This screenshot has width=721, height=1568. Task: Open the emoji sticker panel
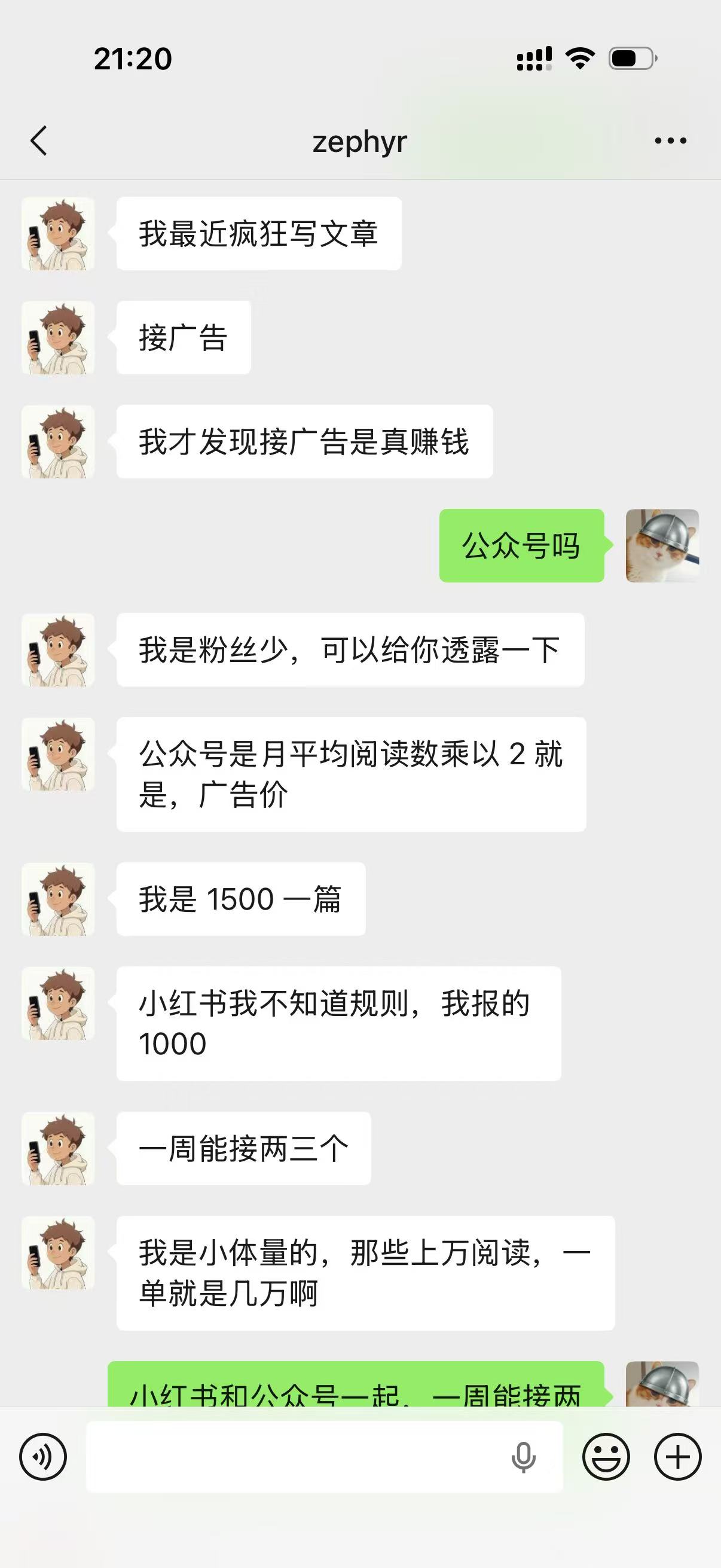[606, 1457]
